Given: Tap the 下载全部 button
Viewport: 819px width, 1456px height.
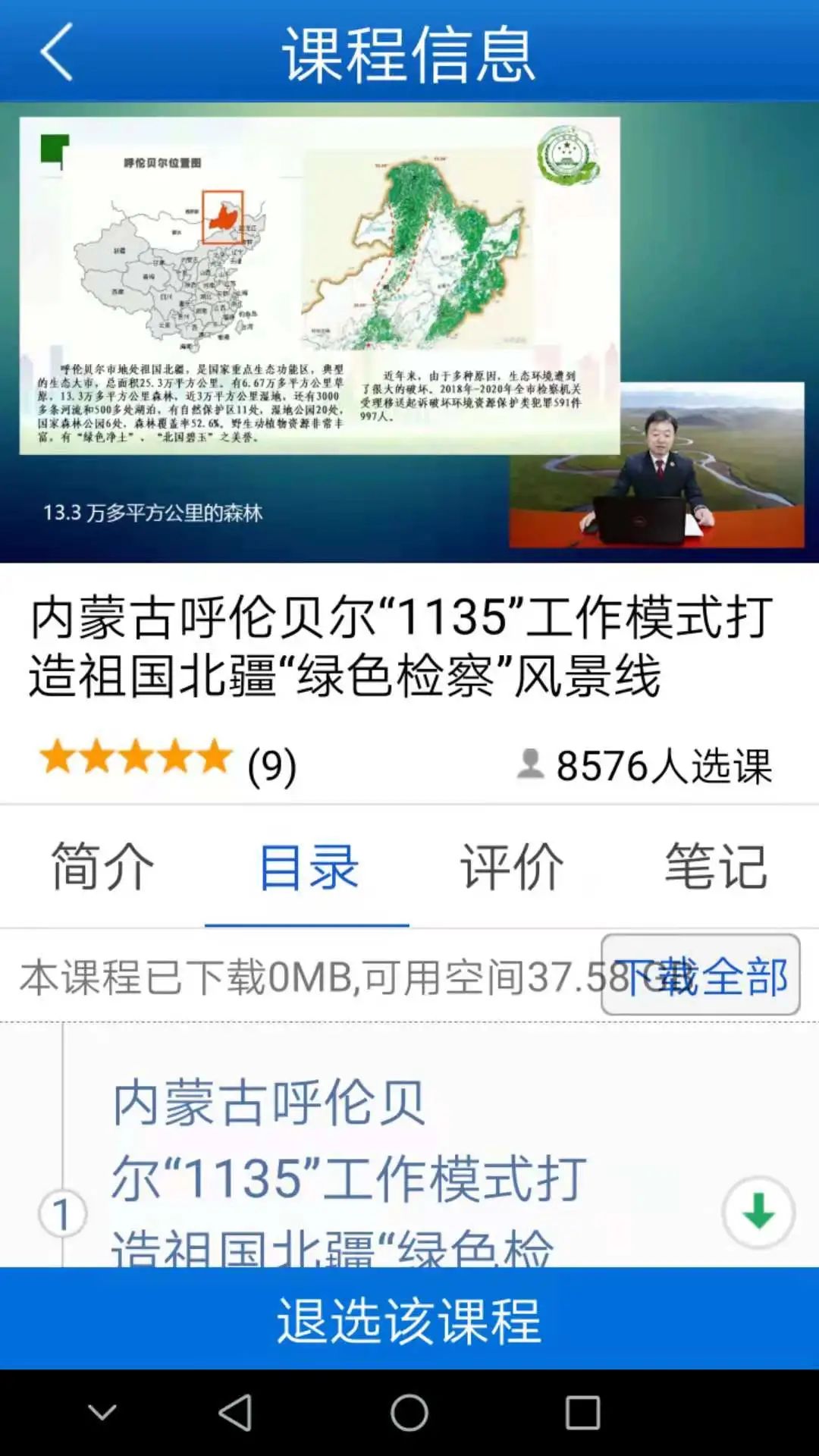Looking at the screenshot, I should pos(701,975).
